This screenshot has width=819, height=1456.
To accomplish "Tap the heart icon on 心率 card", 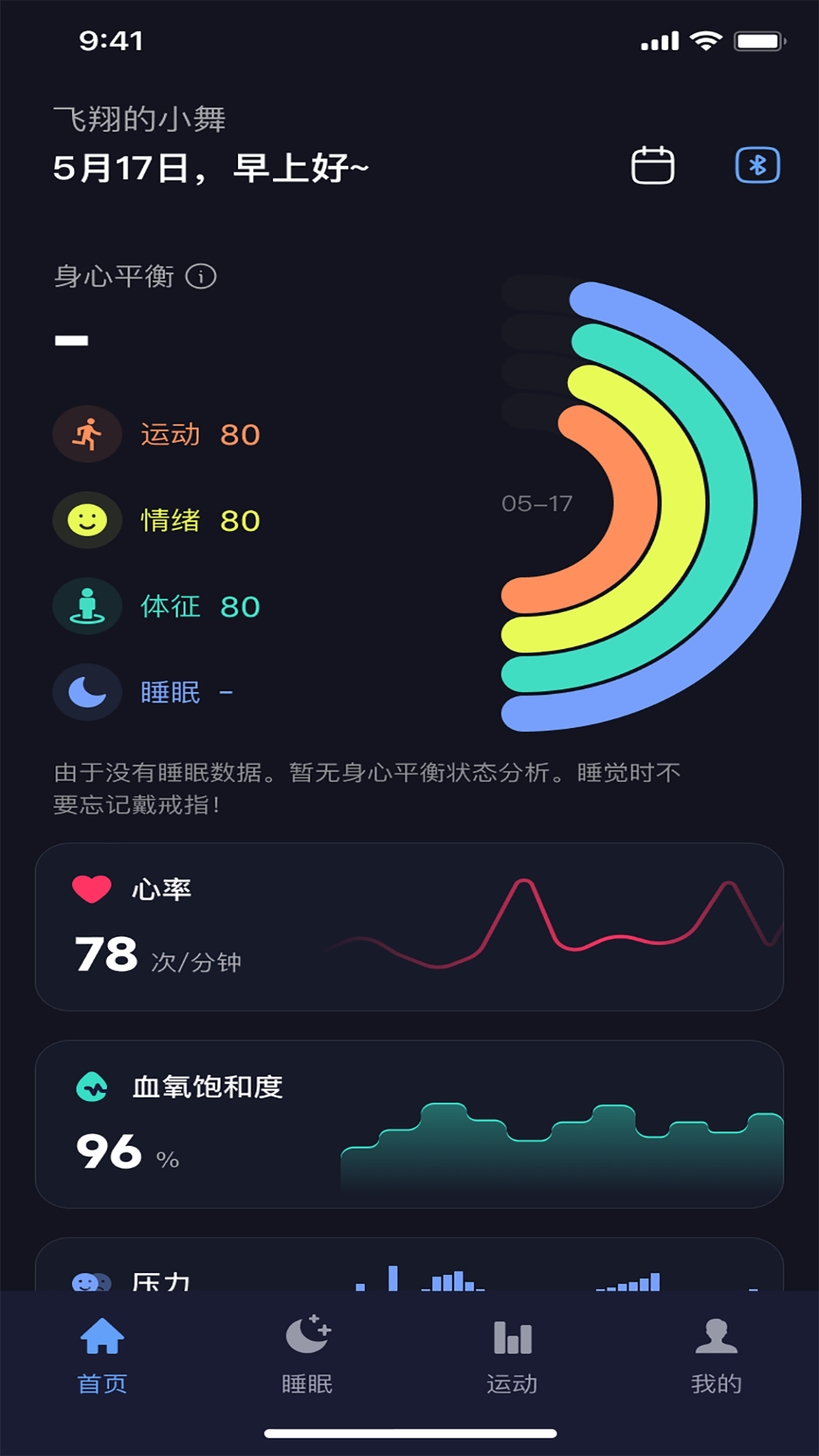I will tap(90, 888).
